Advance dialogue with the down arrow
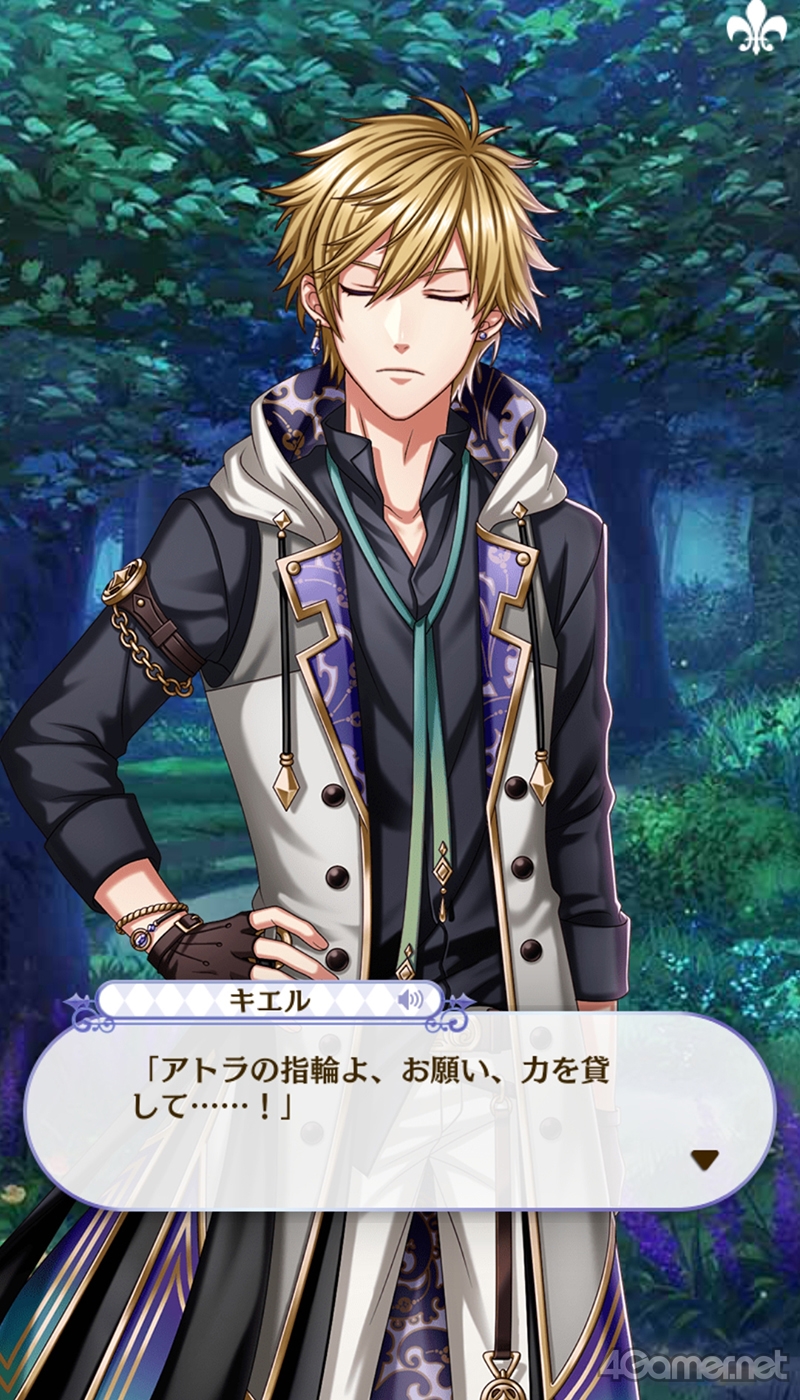This screenshot has height=1400, width=800. (705, 1159)
